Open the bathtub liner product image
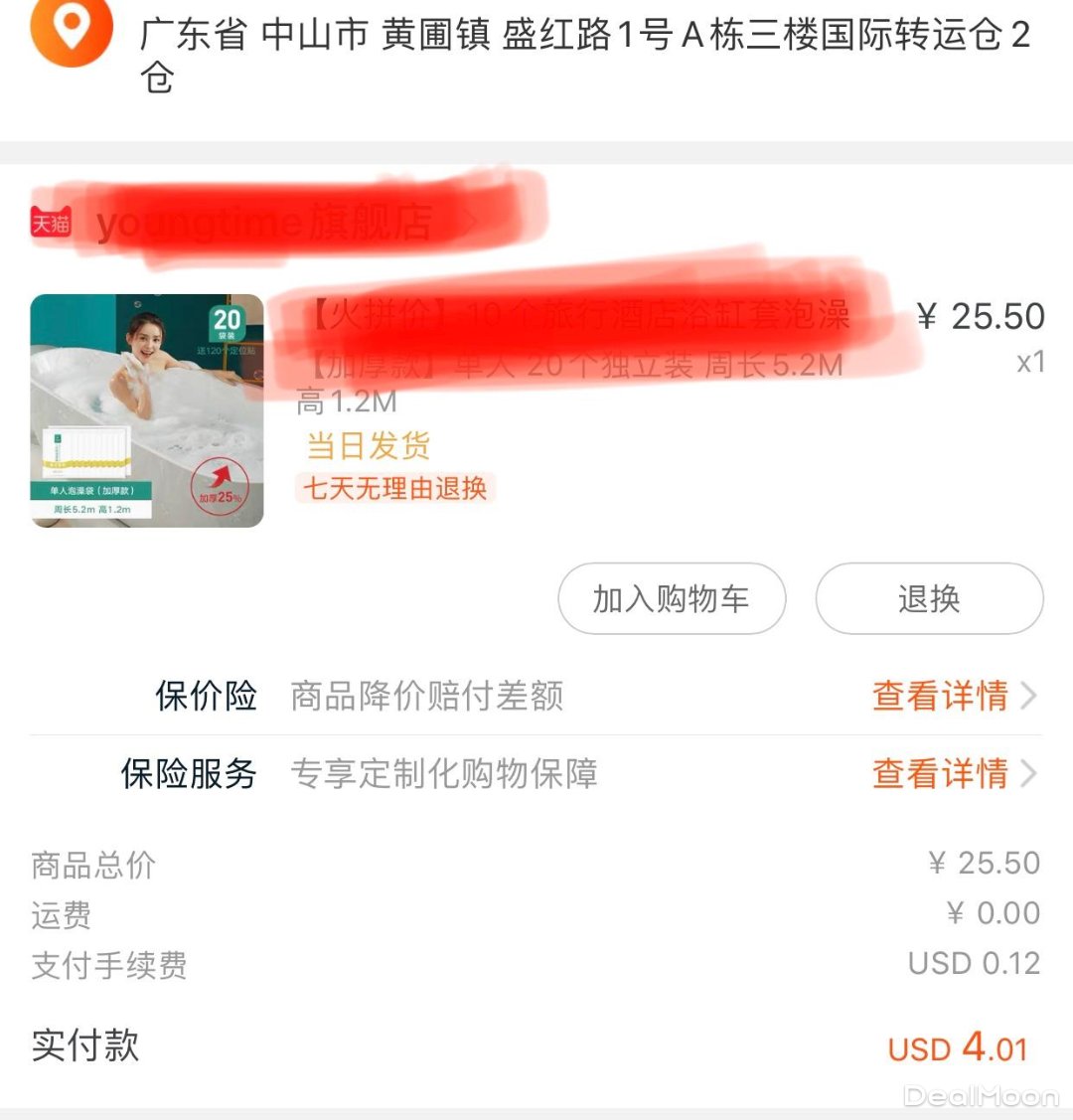The width and height of the screenshot is (1073, 1120). point(147,410)
